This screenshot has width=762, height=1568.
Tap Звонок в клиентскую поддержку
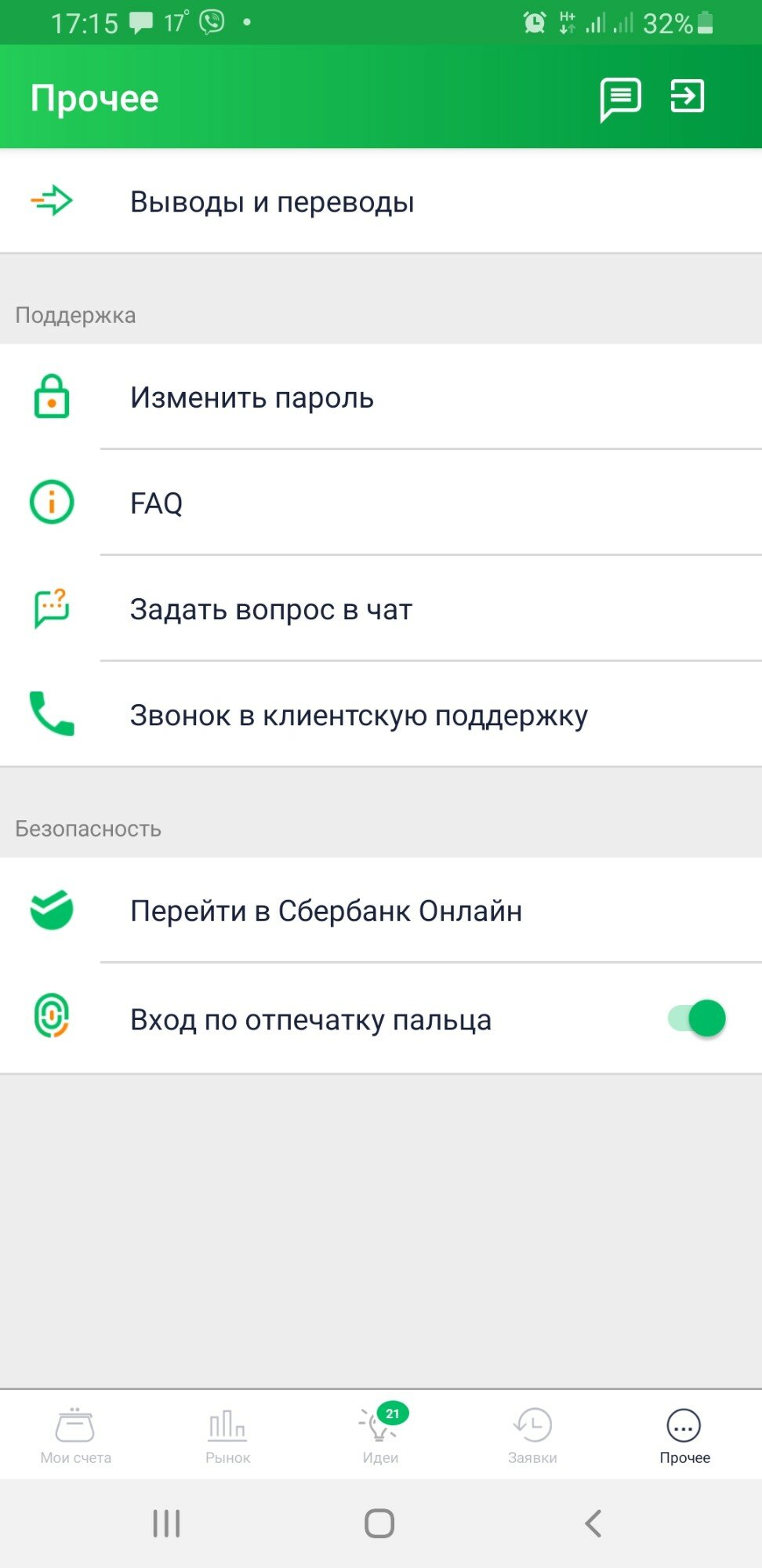(381, 714)
